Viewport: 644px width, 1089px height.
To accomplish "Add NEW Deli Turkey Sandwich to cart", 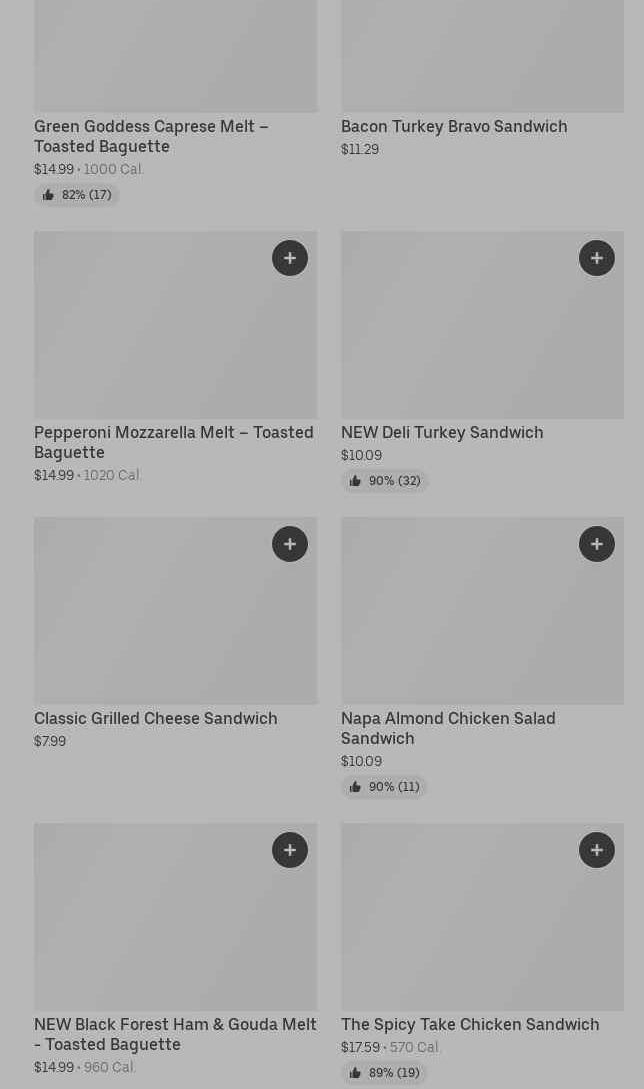I will [597, 258].
